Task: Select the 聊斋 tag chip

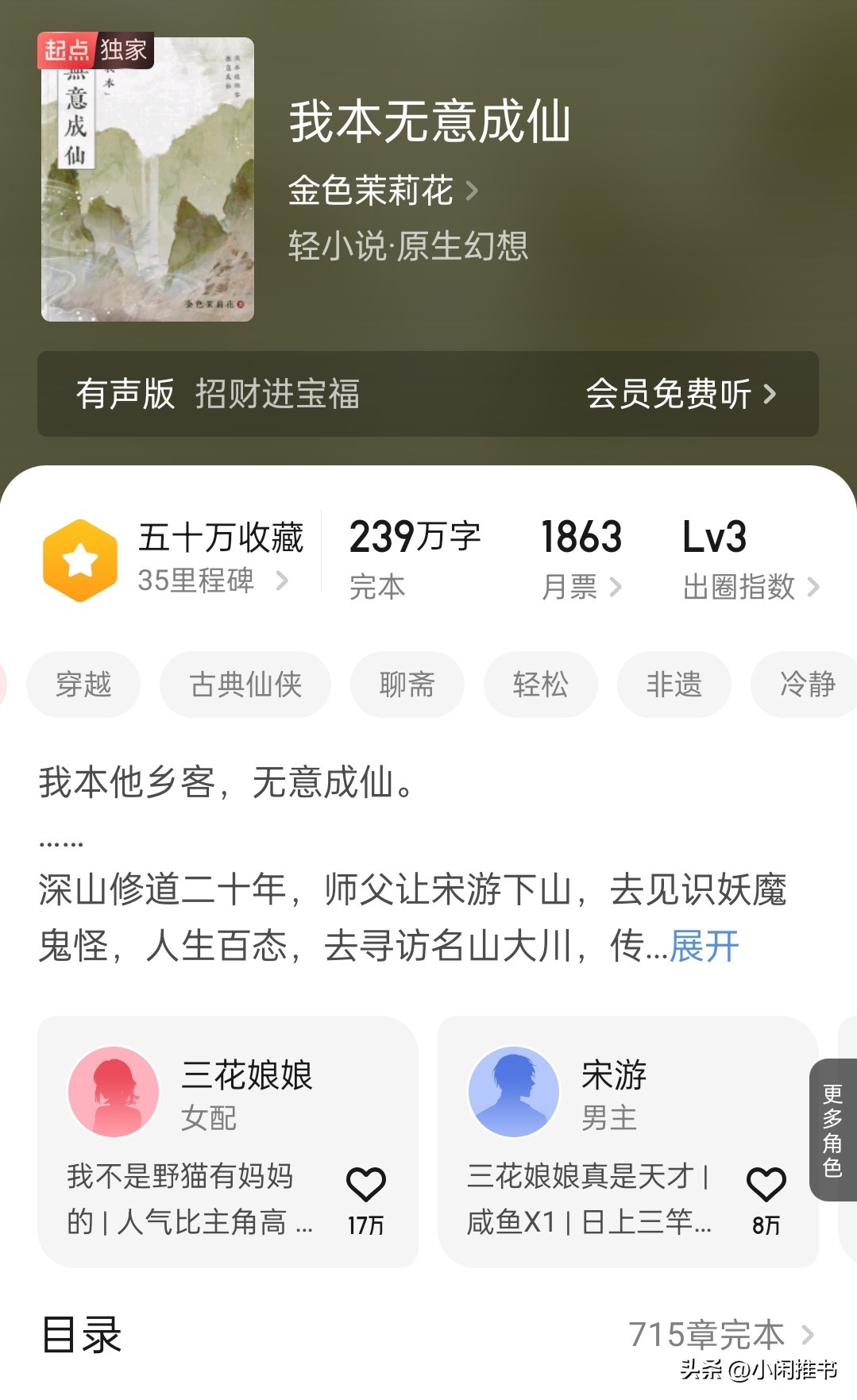Action: click(x=407, y=684)
